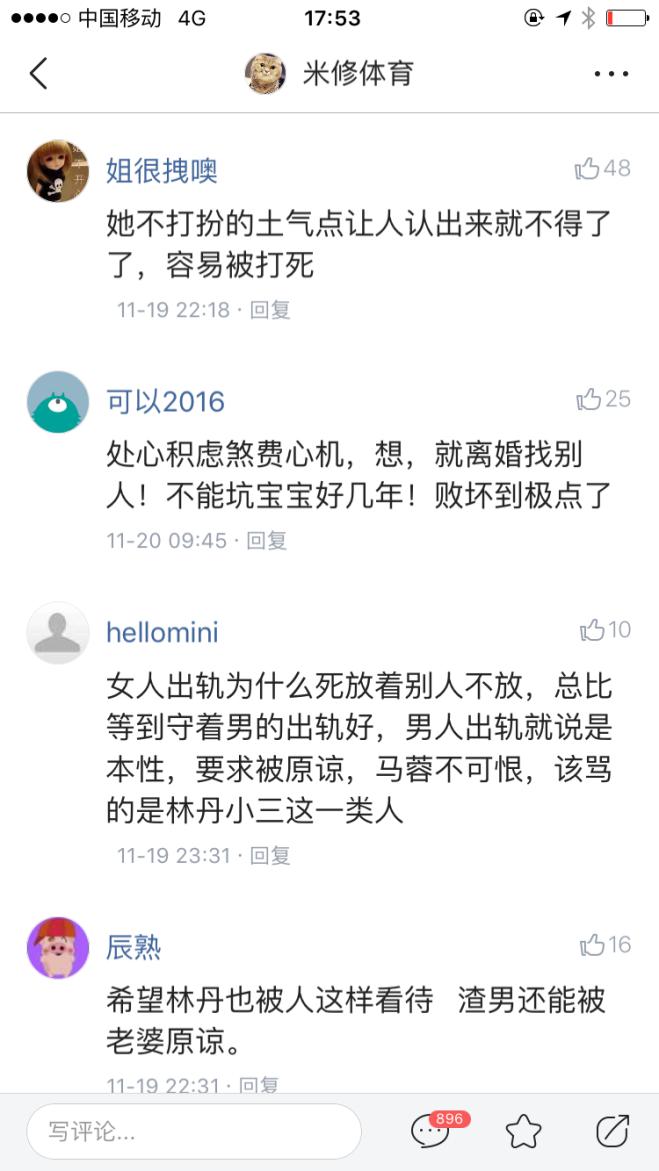Like the comment by 可以2016
The image size is (659, 1171).
[603, 399]
